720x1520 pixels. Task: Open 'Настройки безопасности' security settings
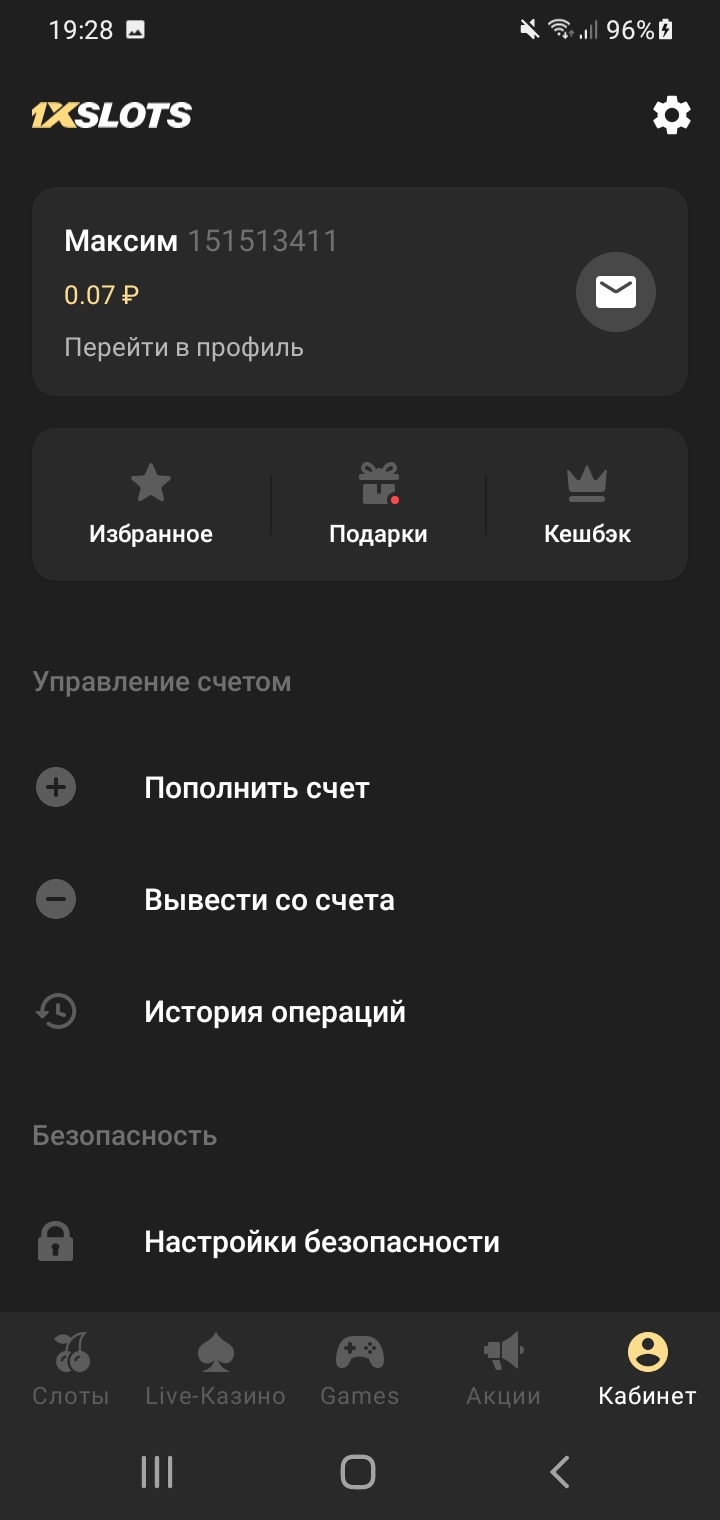point(321,1242)
